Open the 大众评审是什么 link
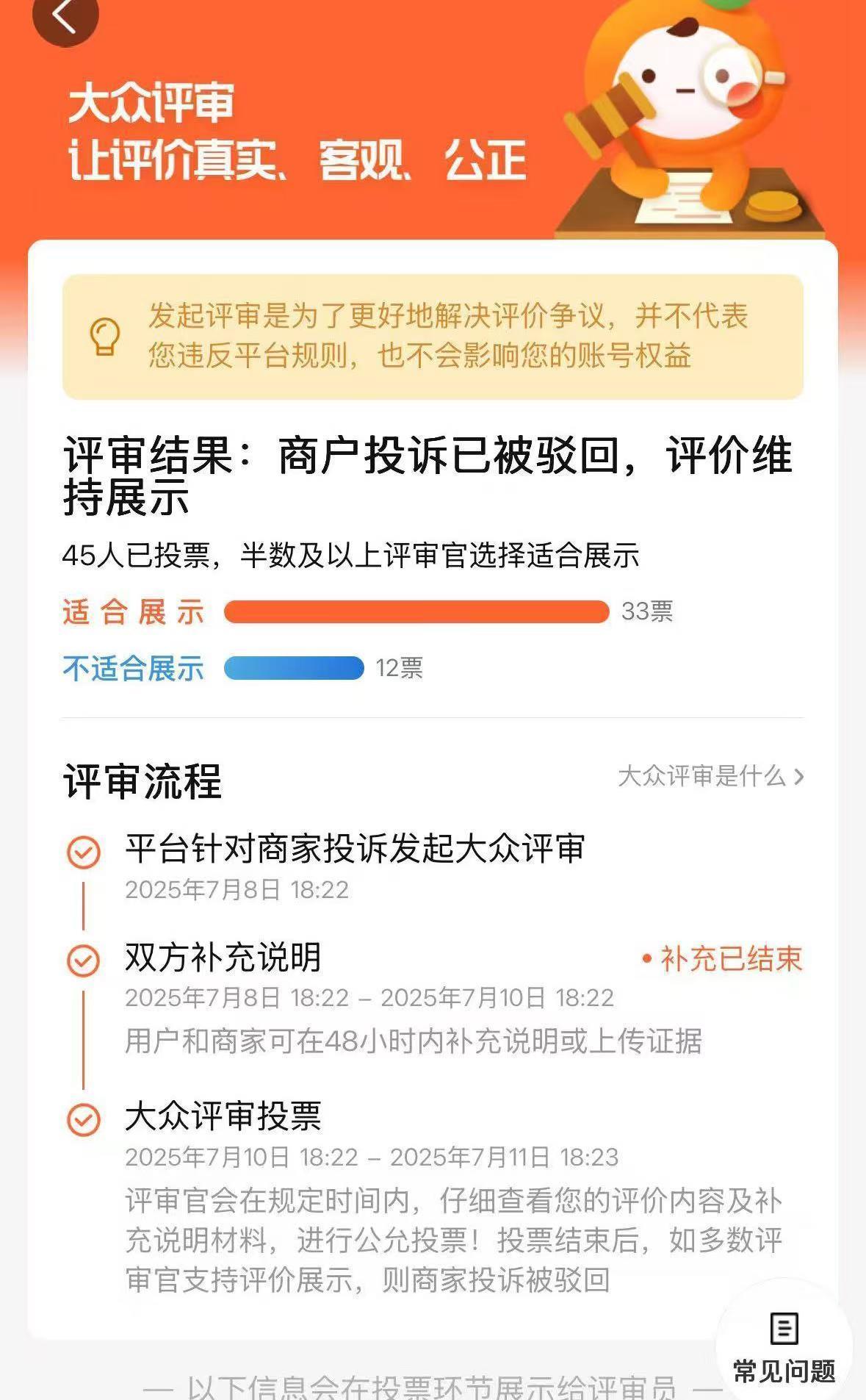Screen dimensions: 866x1400 pyautogui.click(x=710, y=776)
